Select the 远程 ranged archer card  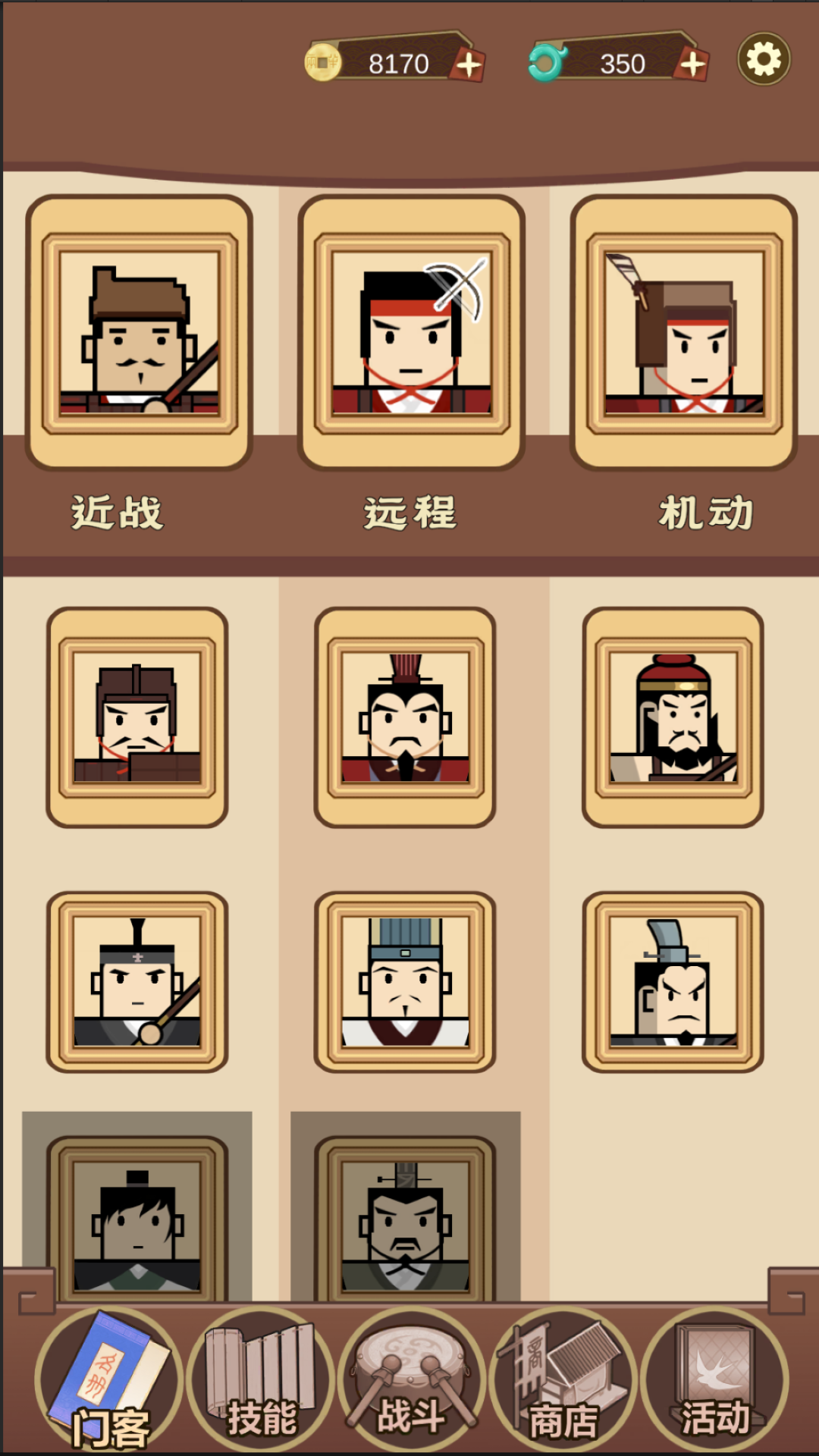coord(411,334)
